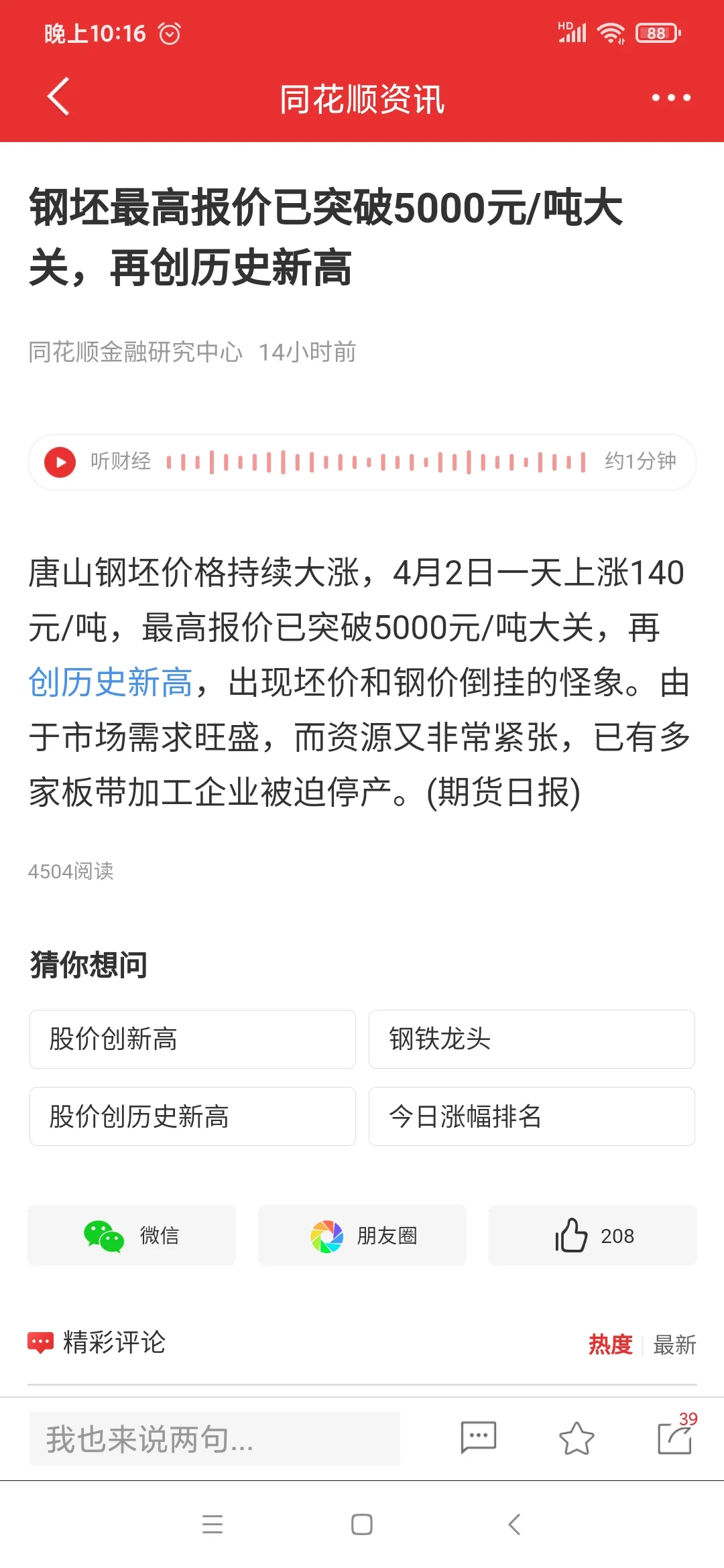Screen dimensions: 724x1568
Task: Share the article to 微信
Action: pyautogui.click(x=131, y=1235)
